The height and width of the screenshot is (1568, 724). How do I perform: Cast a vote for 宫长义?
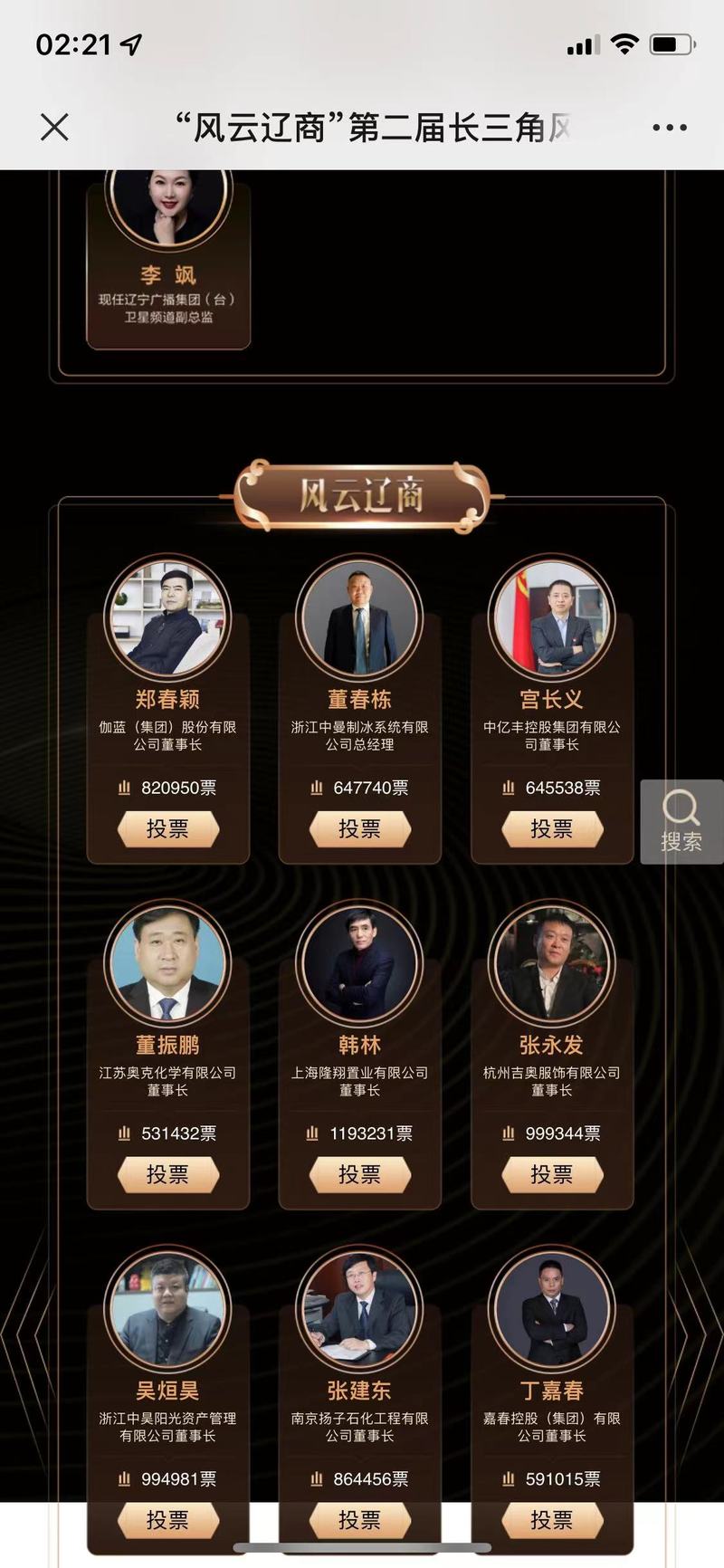coord(551,828)
